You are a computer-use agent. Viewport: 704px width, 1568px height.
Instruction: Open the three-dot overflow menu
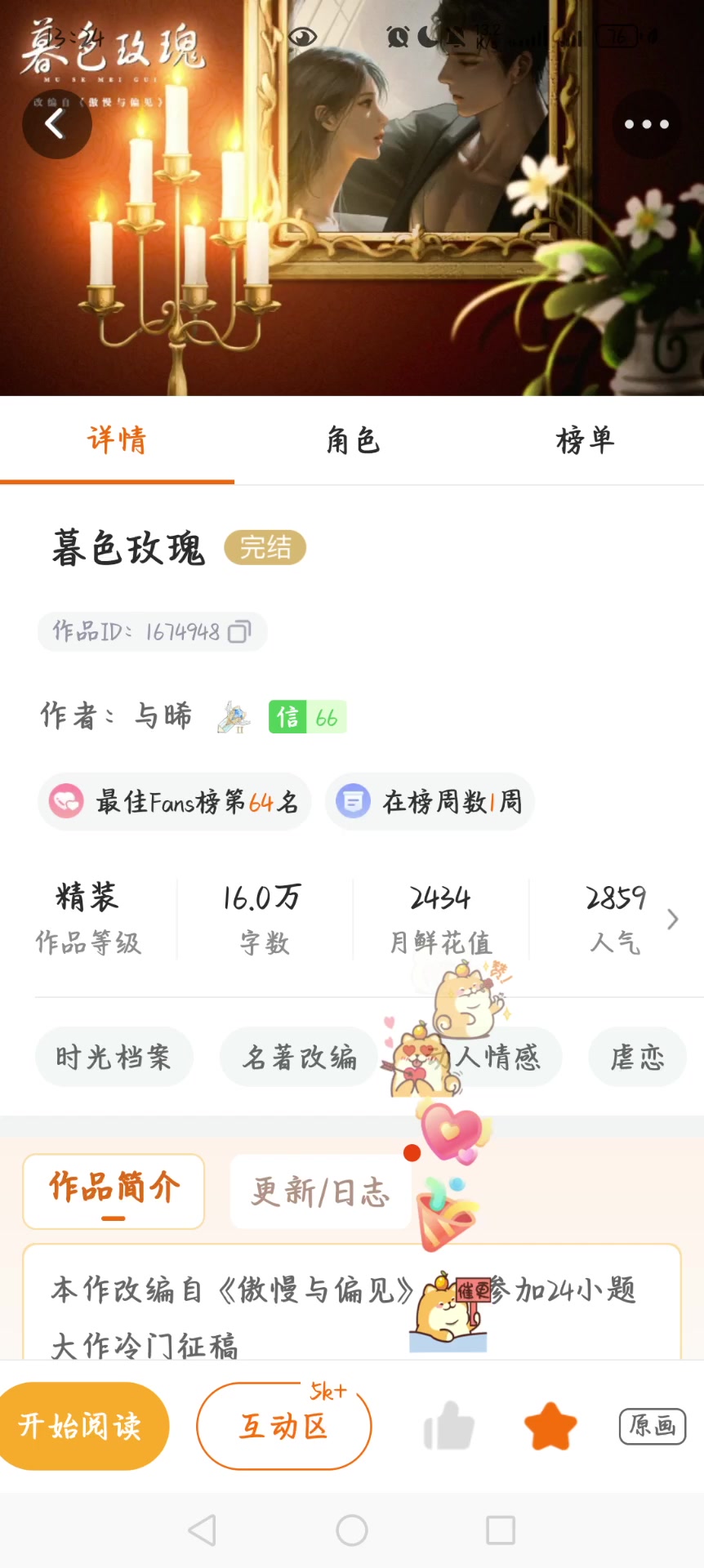(x=646, y=125)
